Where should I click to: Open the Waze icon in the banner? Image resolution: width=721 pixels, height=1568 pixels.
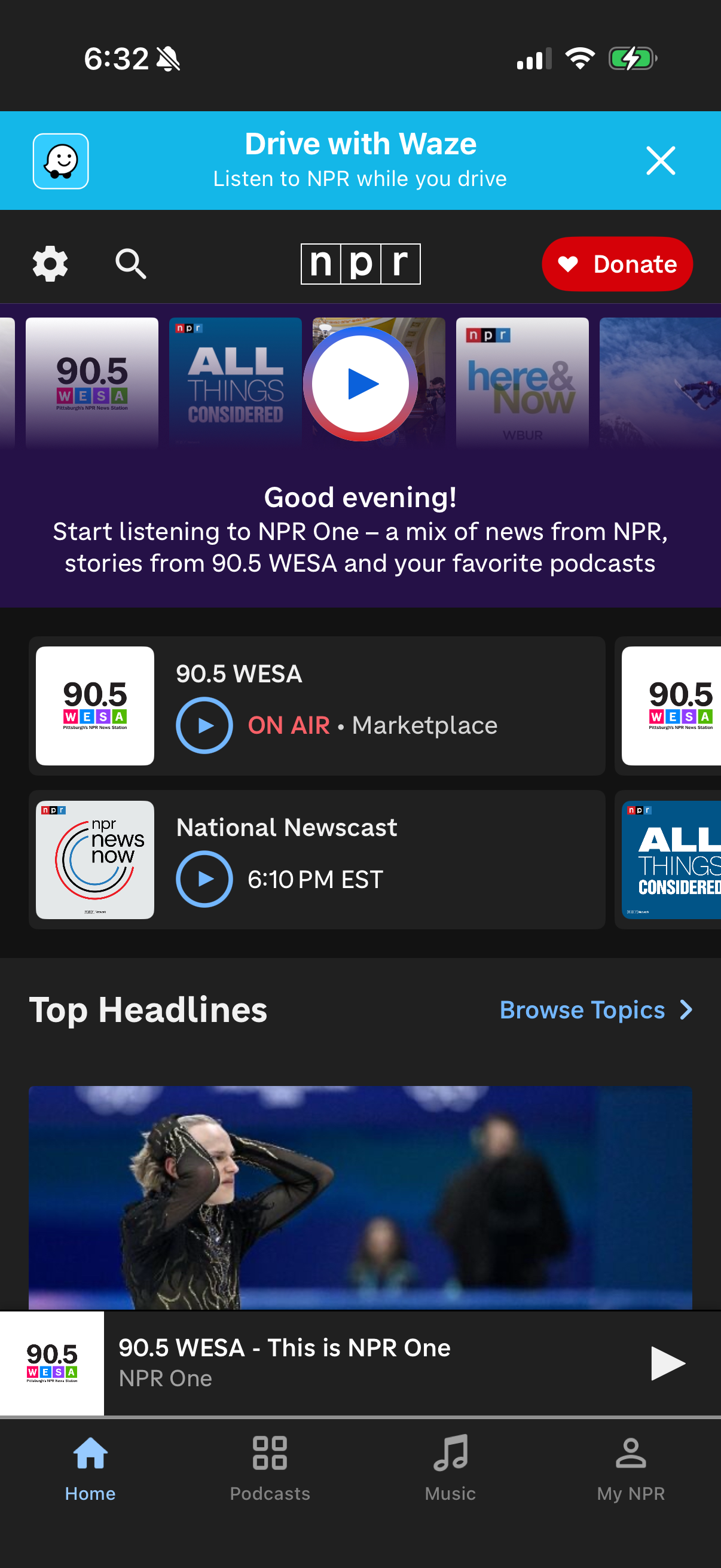(x=60, y=160)
